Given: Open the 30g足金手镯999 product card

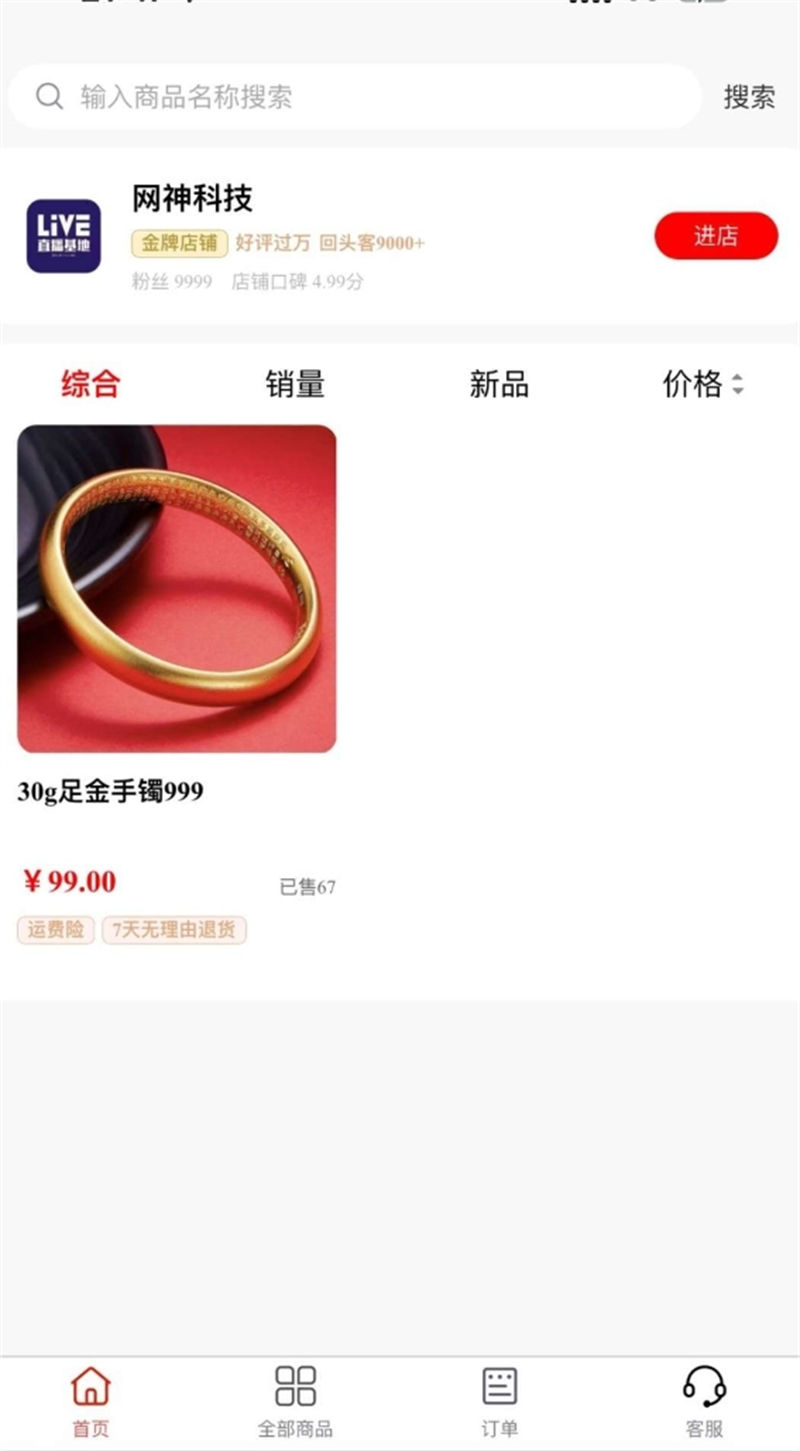Looking at the screenshot, I should coord(177,685).
